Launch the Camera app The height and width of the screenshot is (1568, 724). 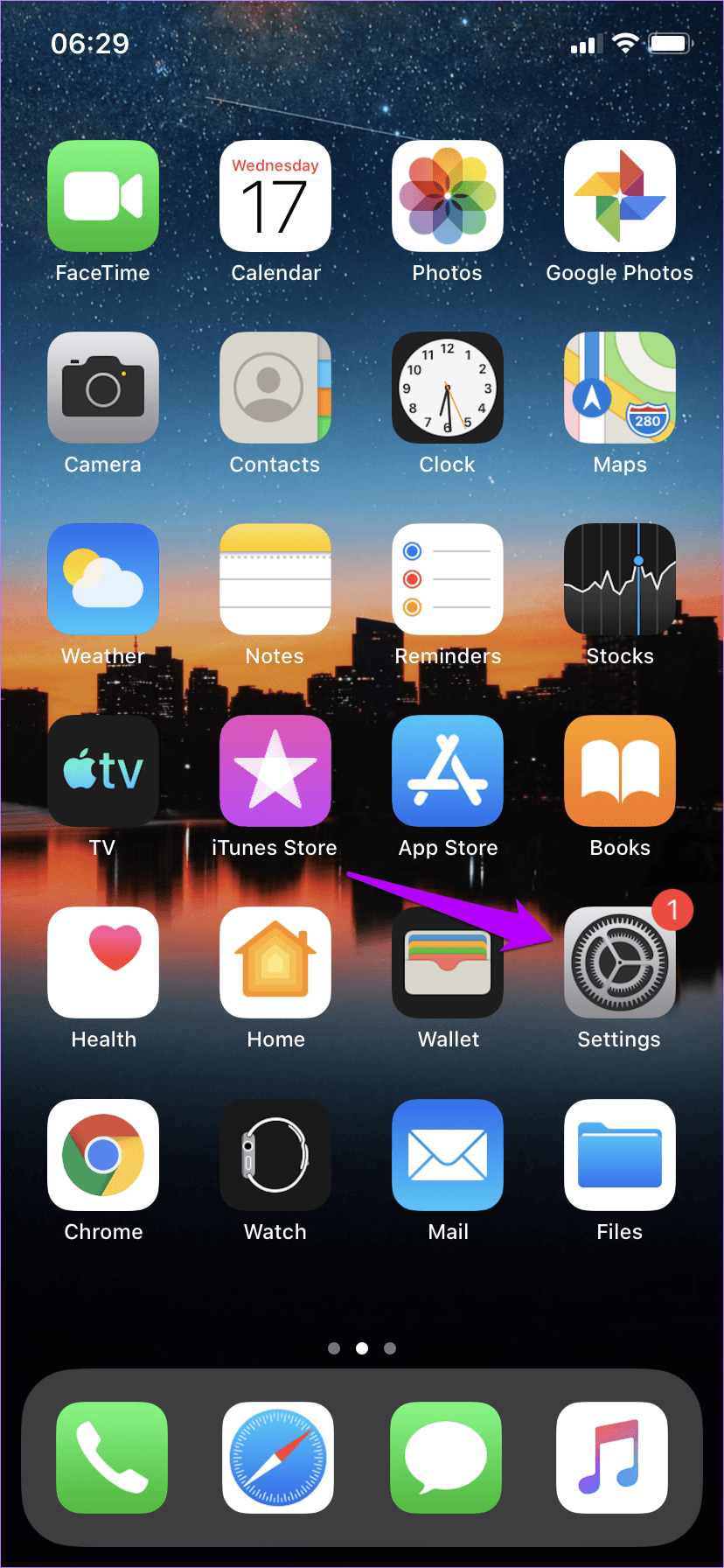pos(103,388)
